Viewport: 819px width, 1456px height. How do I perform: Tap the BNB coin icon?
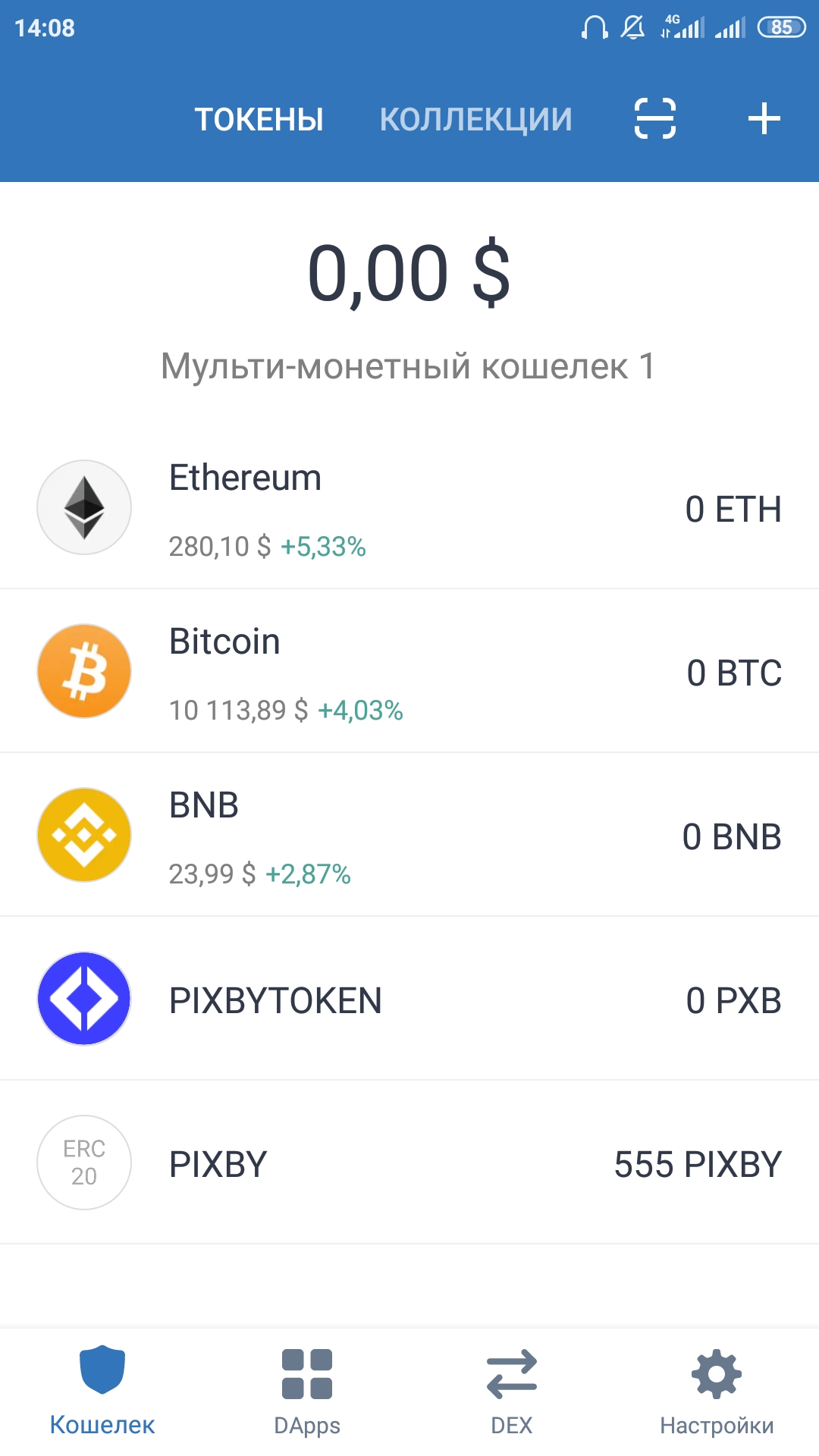[x=83, y=834]
